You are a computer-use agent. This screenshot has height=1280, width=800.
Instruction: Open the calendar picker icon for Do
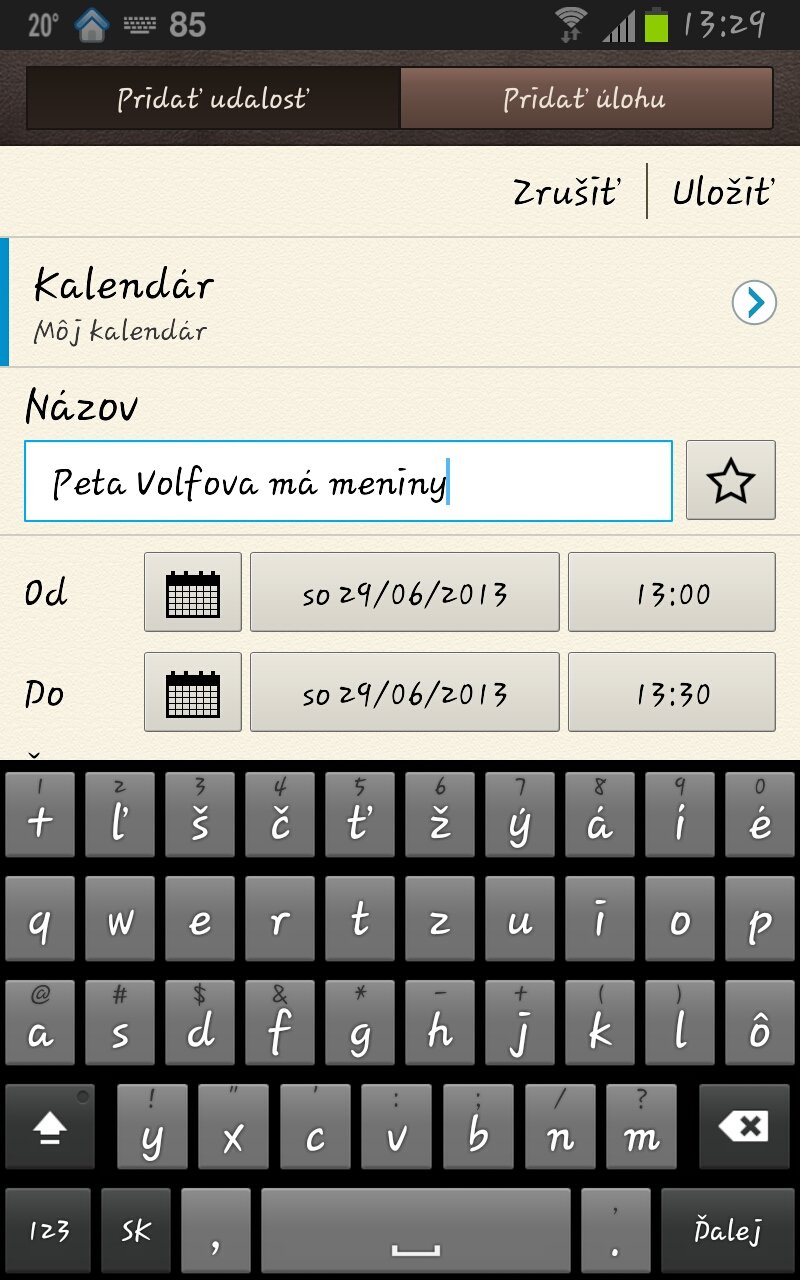pyautogui.click(x=193, y=692)
